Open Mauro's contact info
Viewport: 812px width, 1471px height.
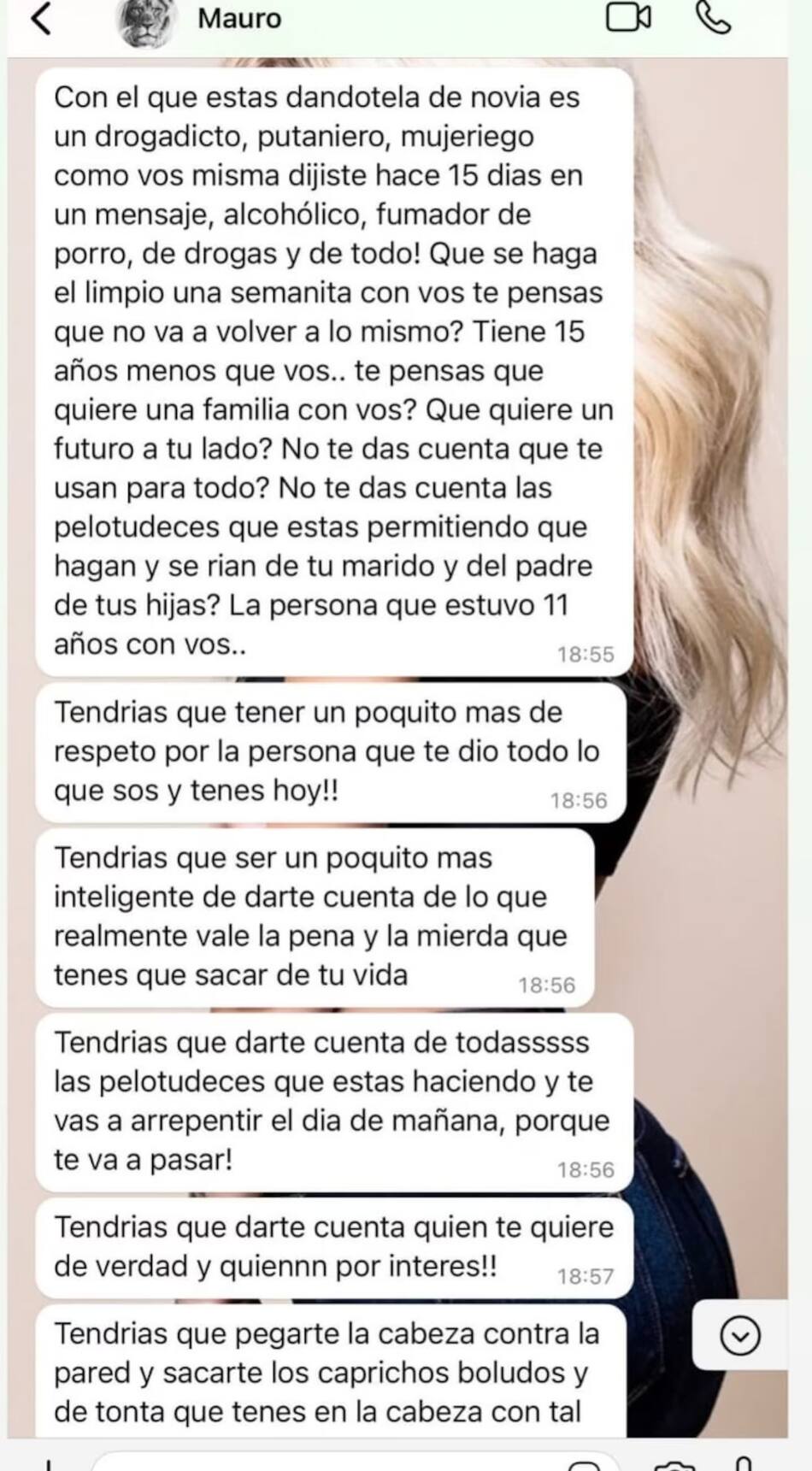click(x=238, y=18)
